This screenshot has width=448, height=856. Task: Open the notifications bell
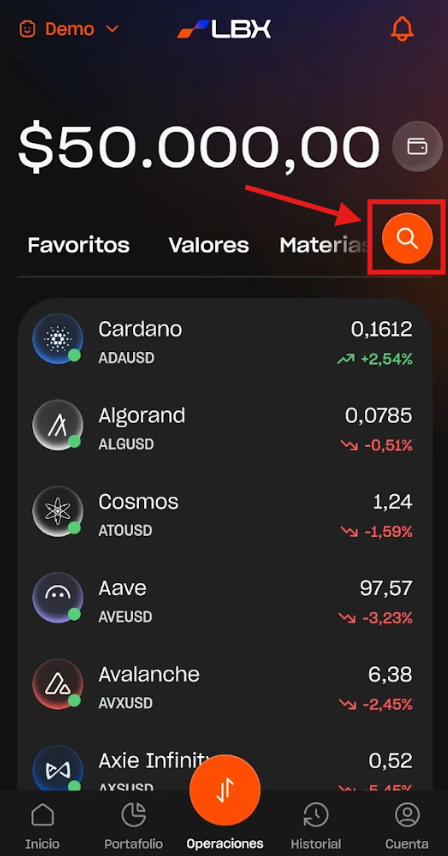(403, 28)
